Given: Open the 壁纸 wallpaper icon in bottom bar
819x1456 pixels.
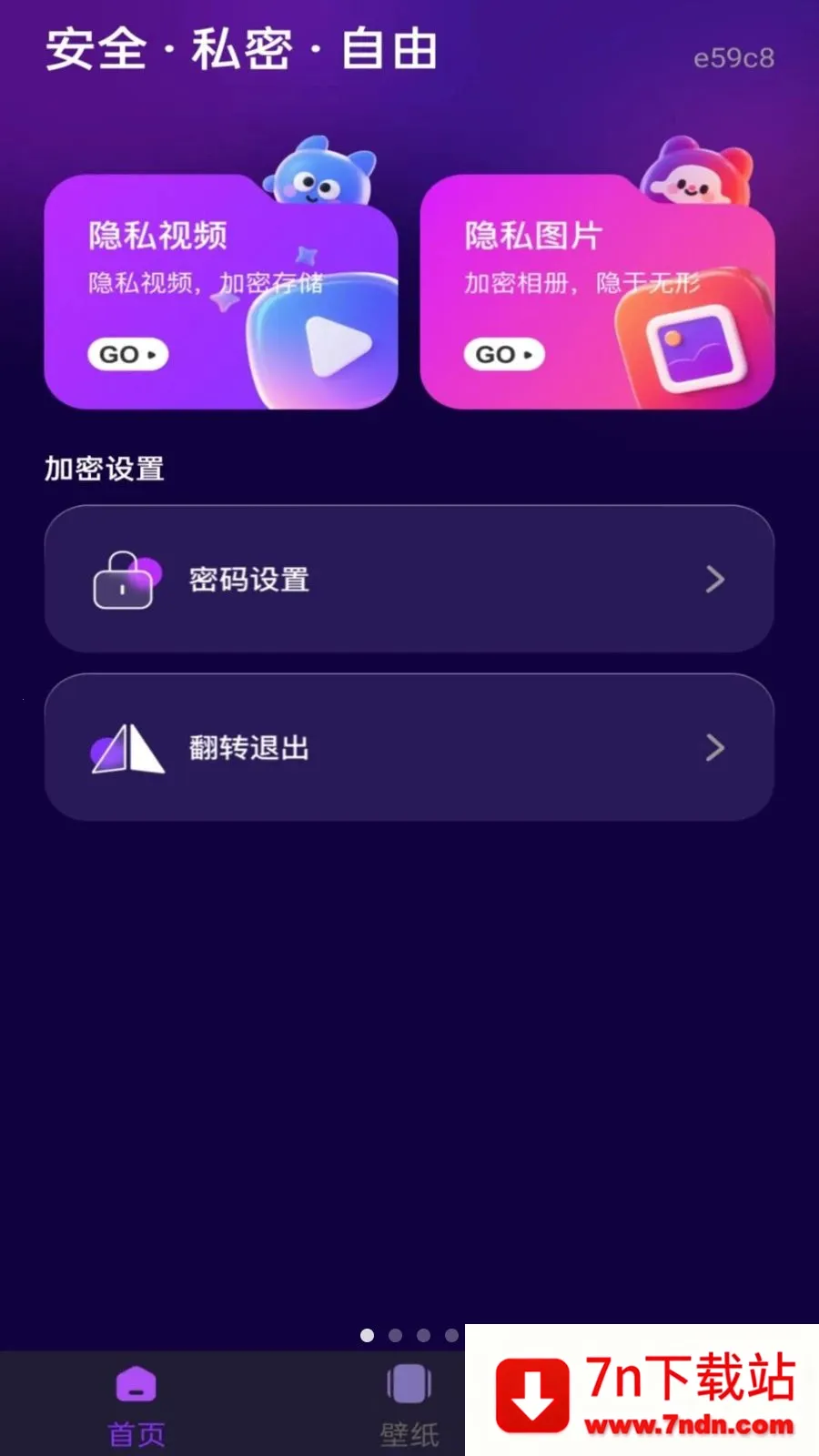Looking at the screenshot, I should pos(408,1381).
